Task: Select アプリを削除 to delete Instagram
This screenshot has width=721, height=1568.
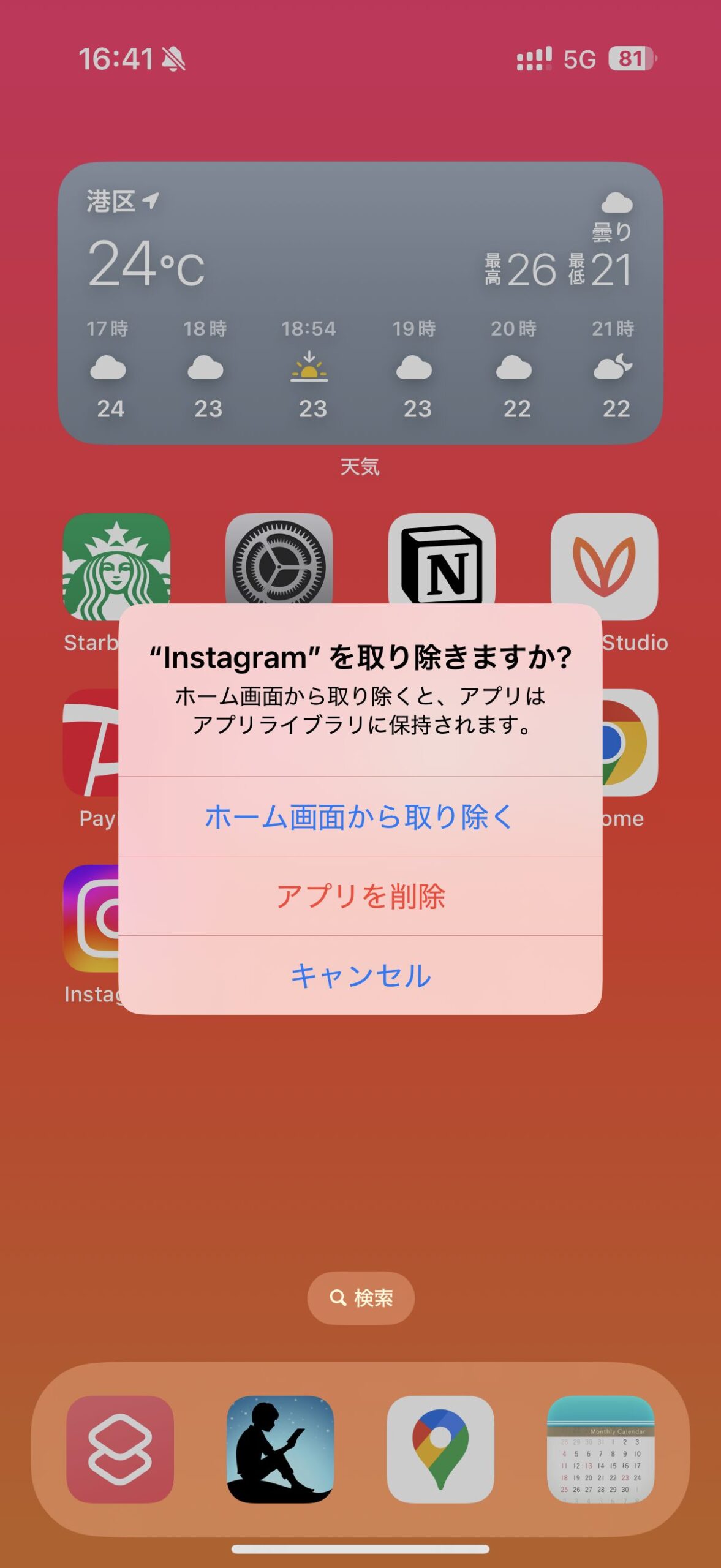Action: tap(360, 895)
